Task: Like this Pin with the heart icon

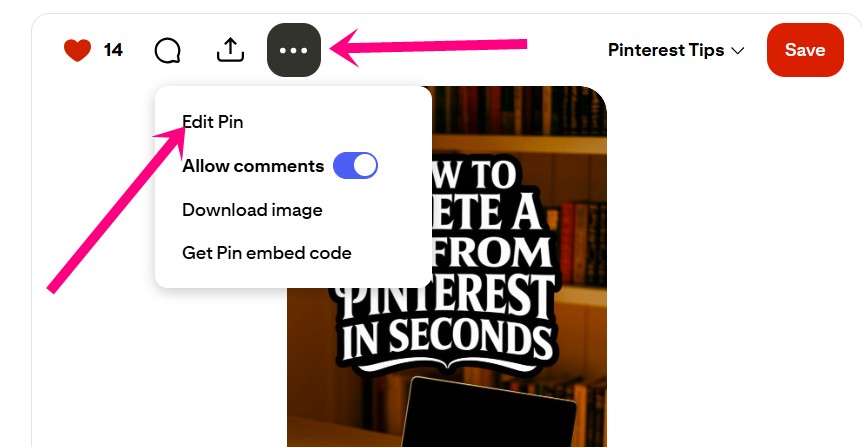Action: pyautogui.click(x=77, y=50)
